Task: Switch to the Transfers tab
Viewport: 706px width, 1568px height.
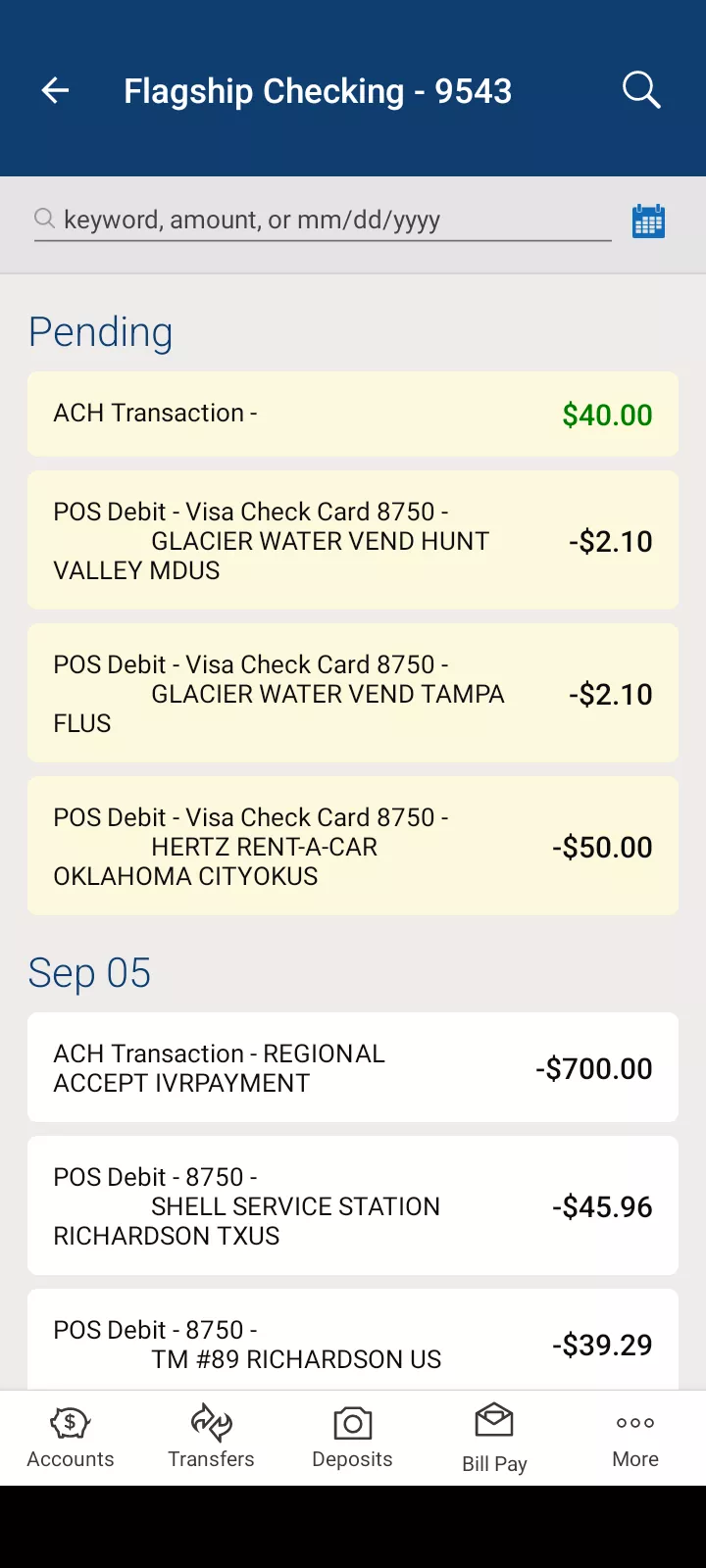Action: coord(211,1438)
